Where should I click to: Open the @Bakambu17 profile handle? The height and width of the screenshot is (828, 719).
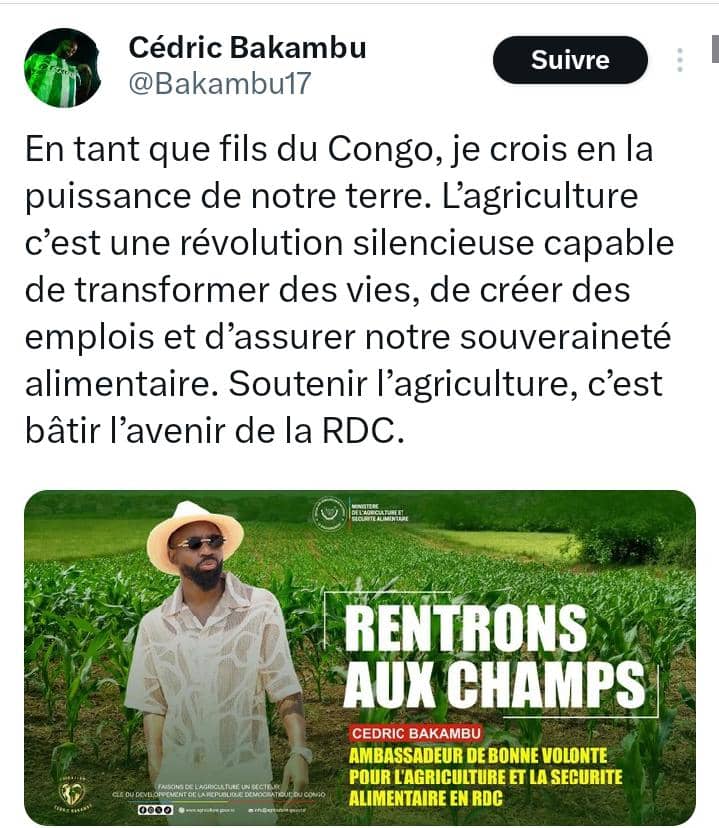click(x=221, y=84)
